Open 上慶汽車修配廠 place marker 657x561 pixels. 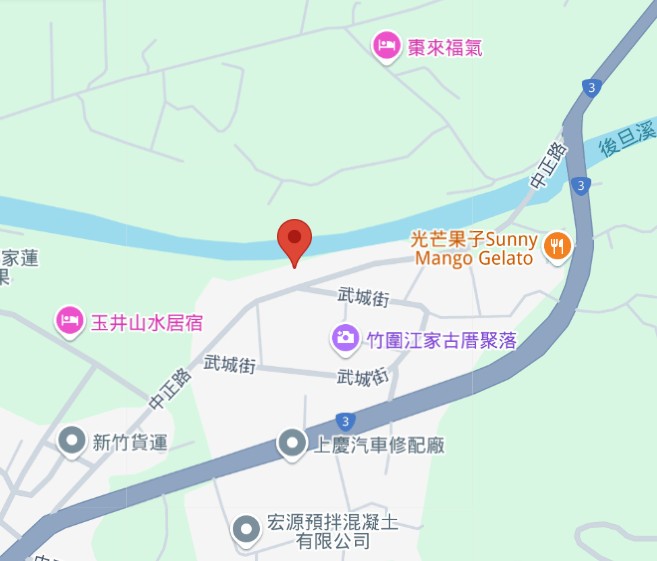coord(291,442)
